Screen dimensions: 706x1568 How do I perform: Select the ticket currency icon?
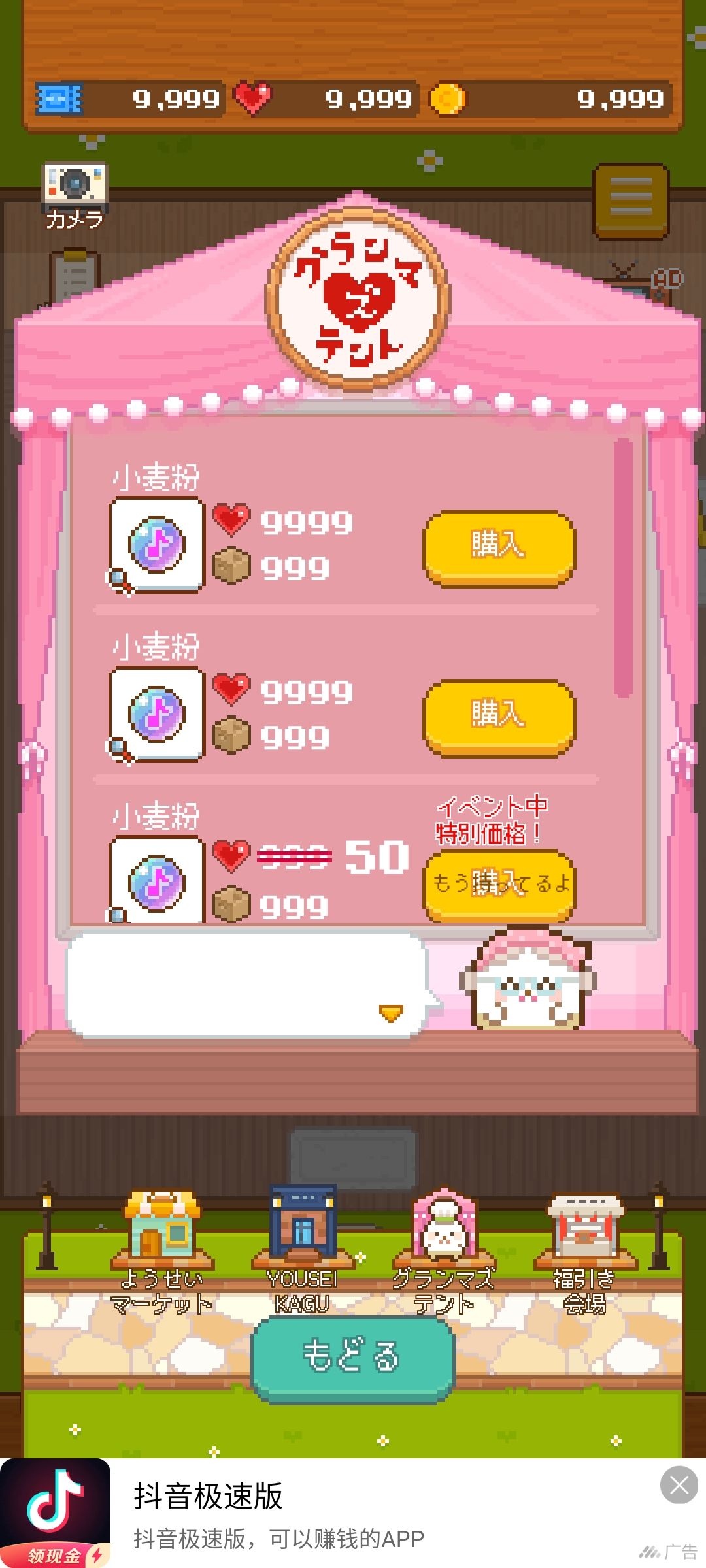point(58,99)
